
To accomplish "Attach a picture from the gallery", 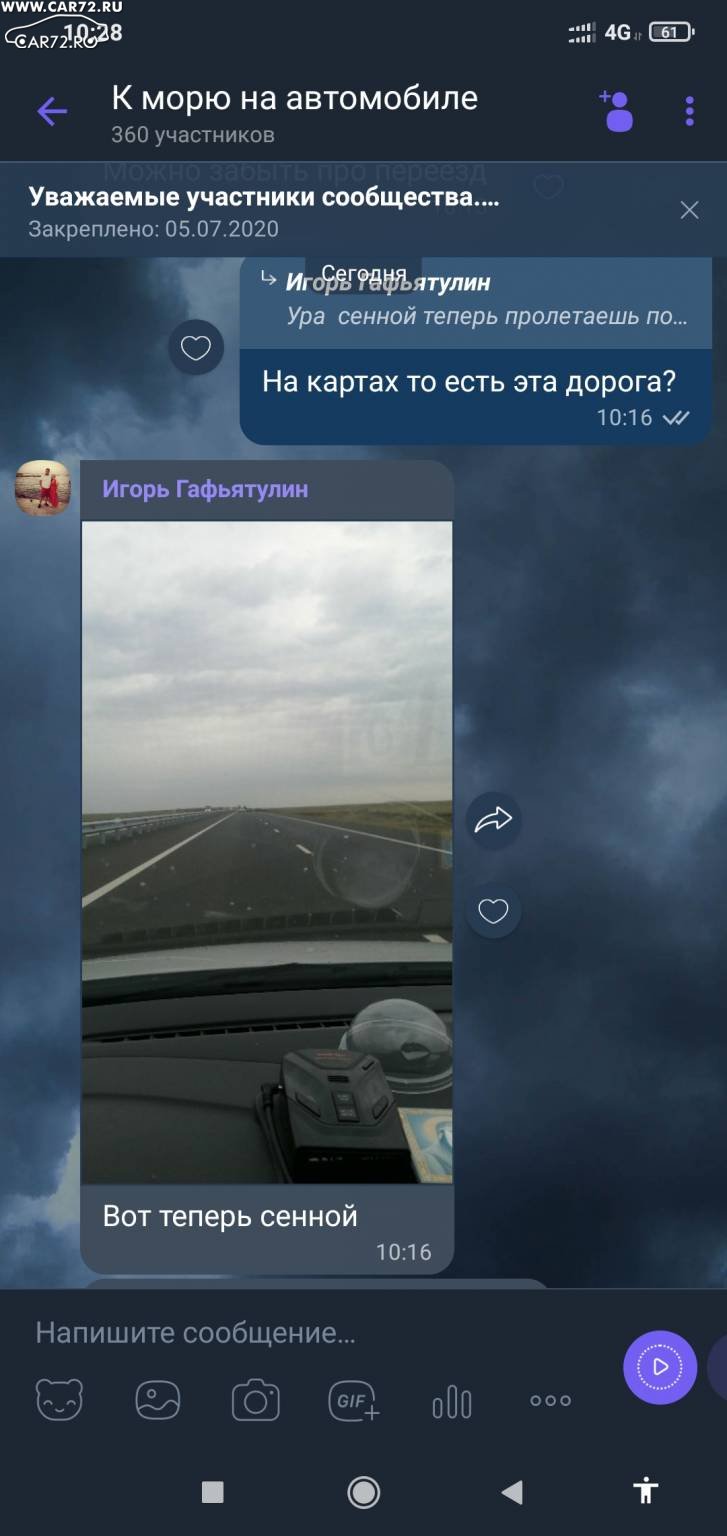I will tap(158, 1400).
